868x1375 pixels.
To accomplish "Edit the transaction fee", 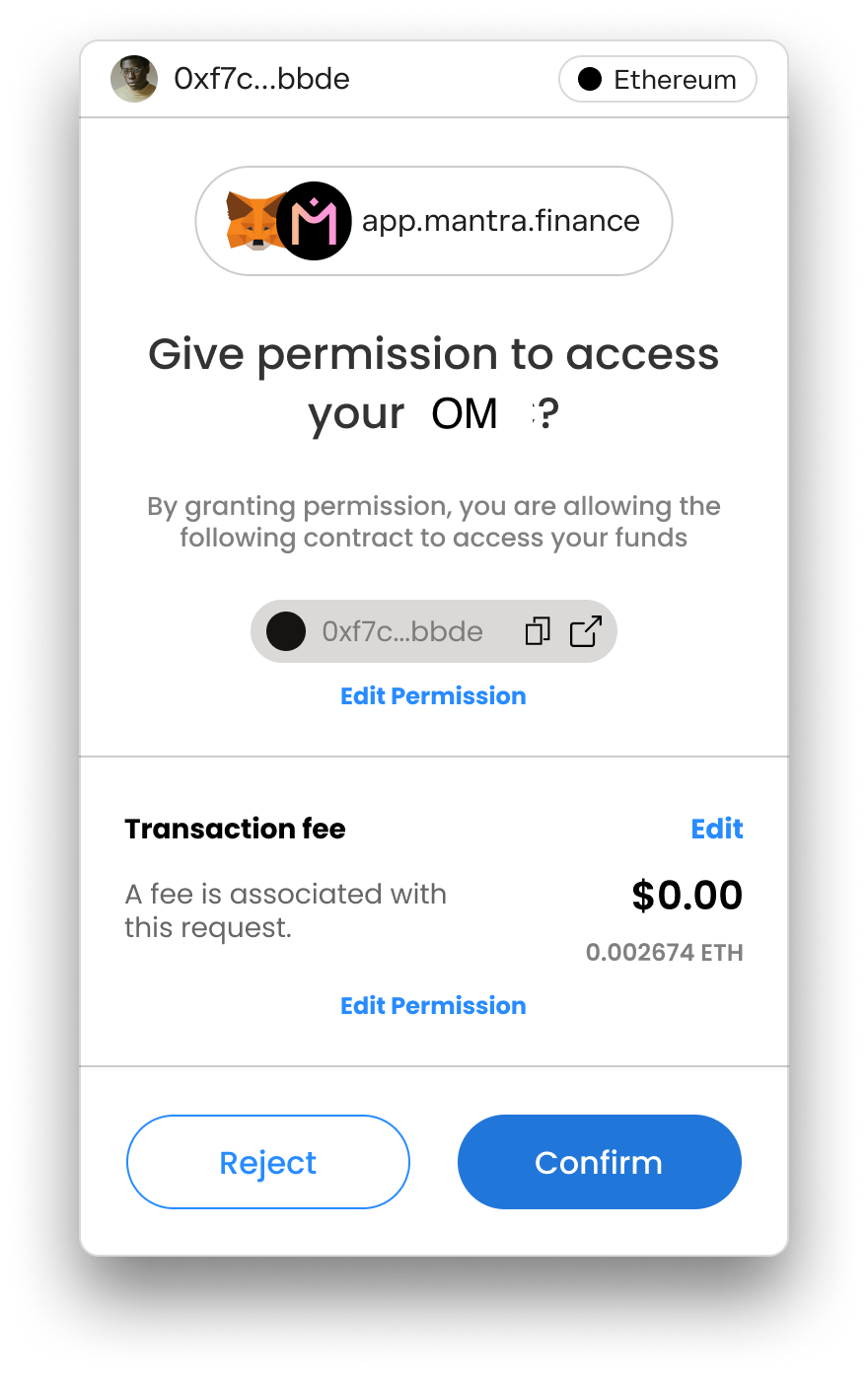I will [716, 829].
